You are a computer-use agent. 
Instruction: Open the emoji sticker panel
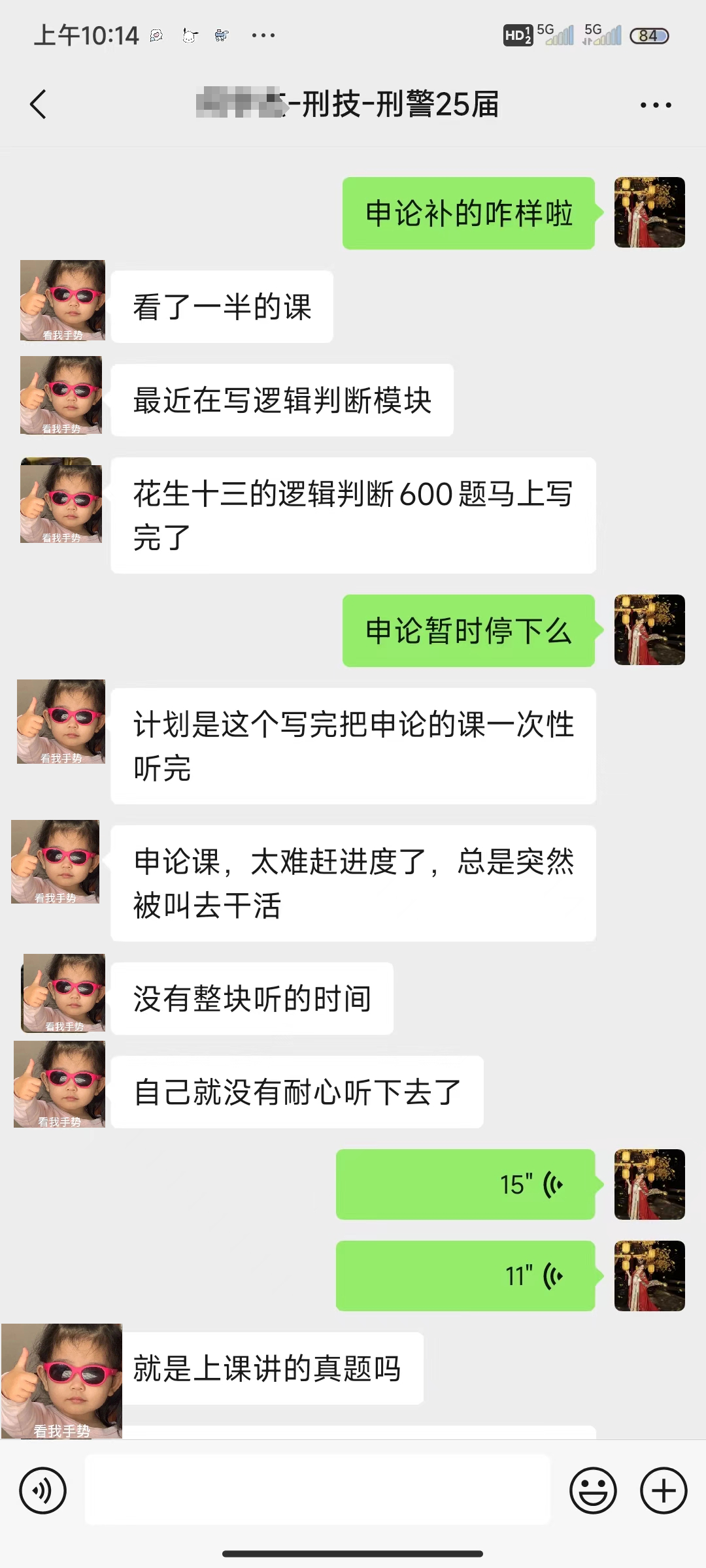pyautogui.click(x=593, y=1491)
